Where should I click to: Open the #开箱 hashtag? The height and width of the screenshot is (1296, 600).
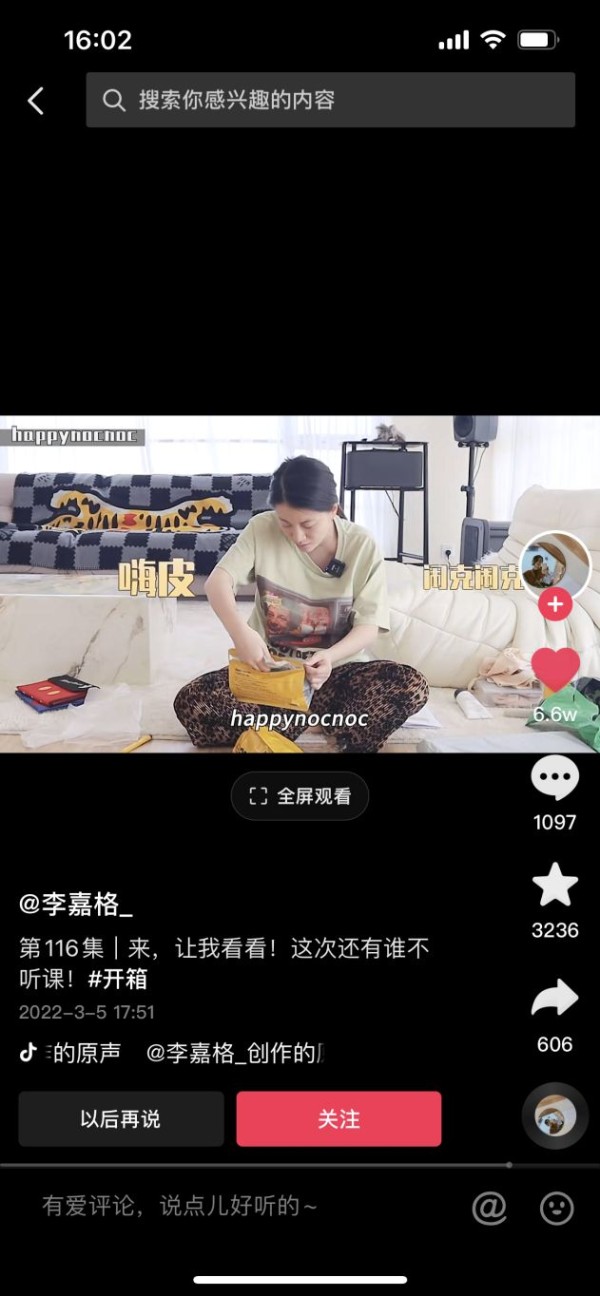click(x=118, y=978)
